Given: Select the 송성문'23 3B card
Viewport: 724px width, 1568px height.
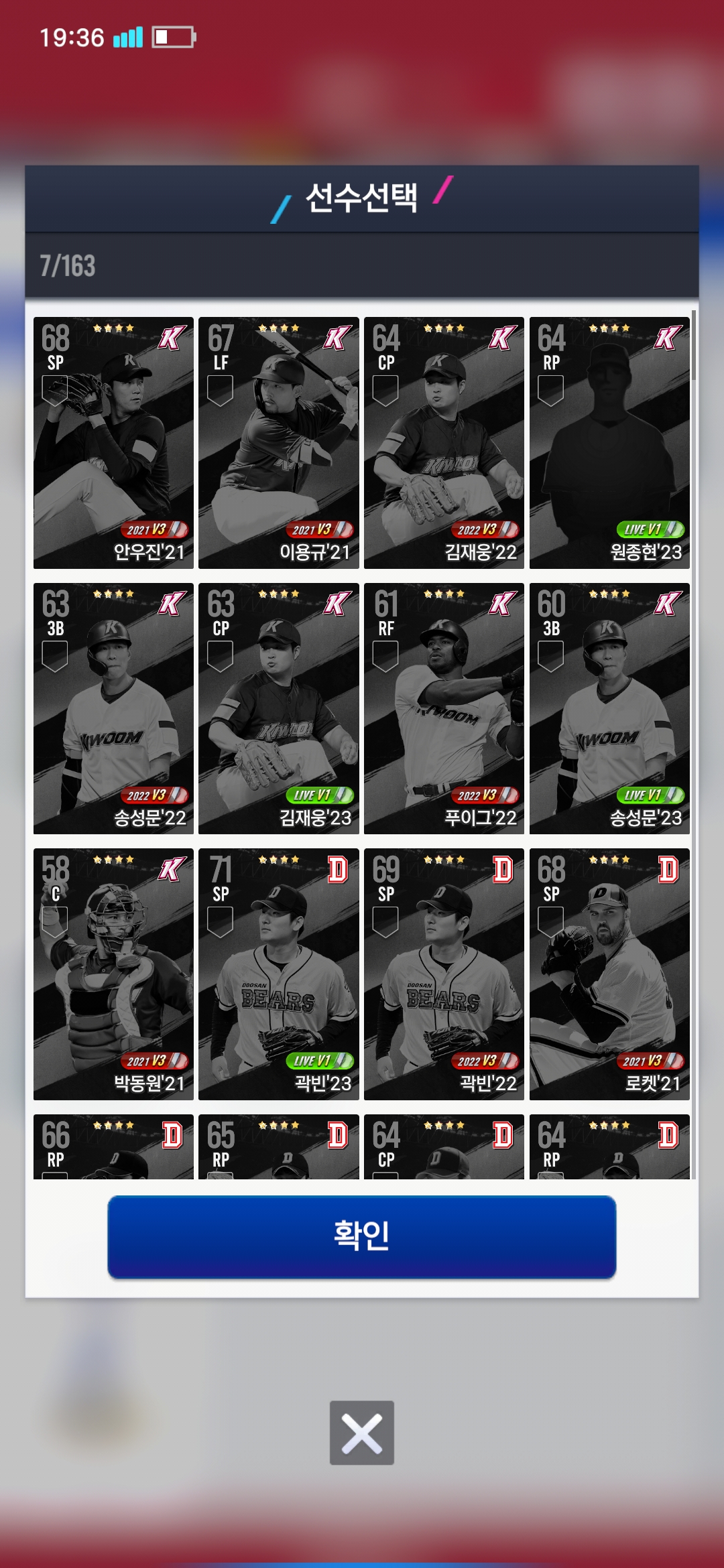Looking at the screenshot, I should click(609, 708).
